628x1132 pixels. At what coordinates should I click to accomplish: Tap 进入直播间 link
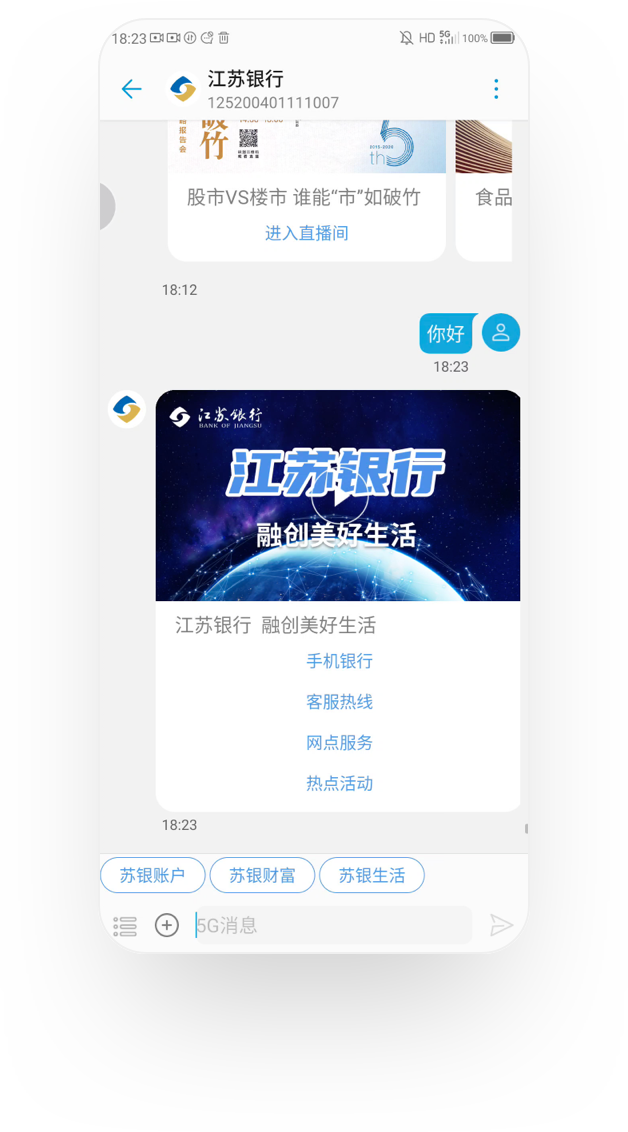point(306,233)
